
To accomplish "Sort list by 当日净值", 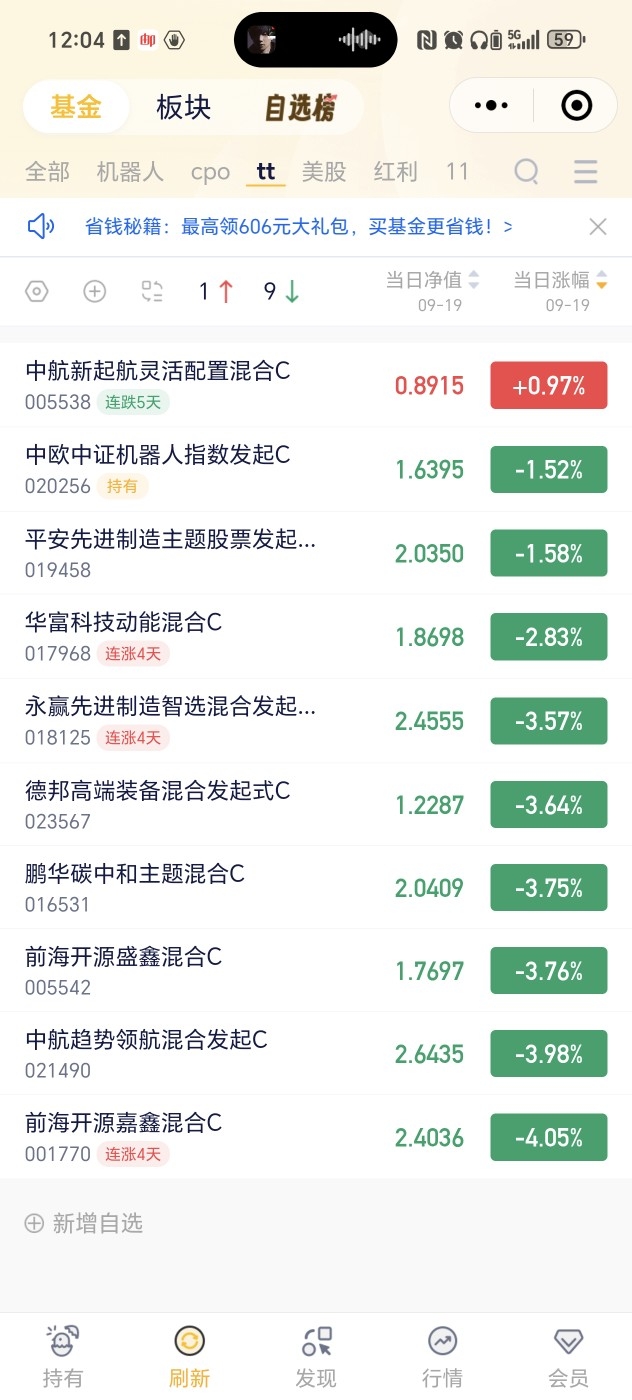I will (433, 280).
